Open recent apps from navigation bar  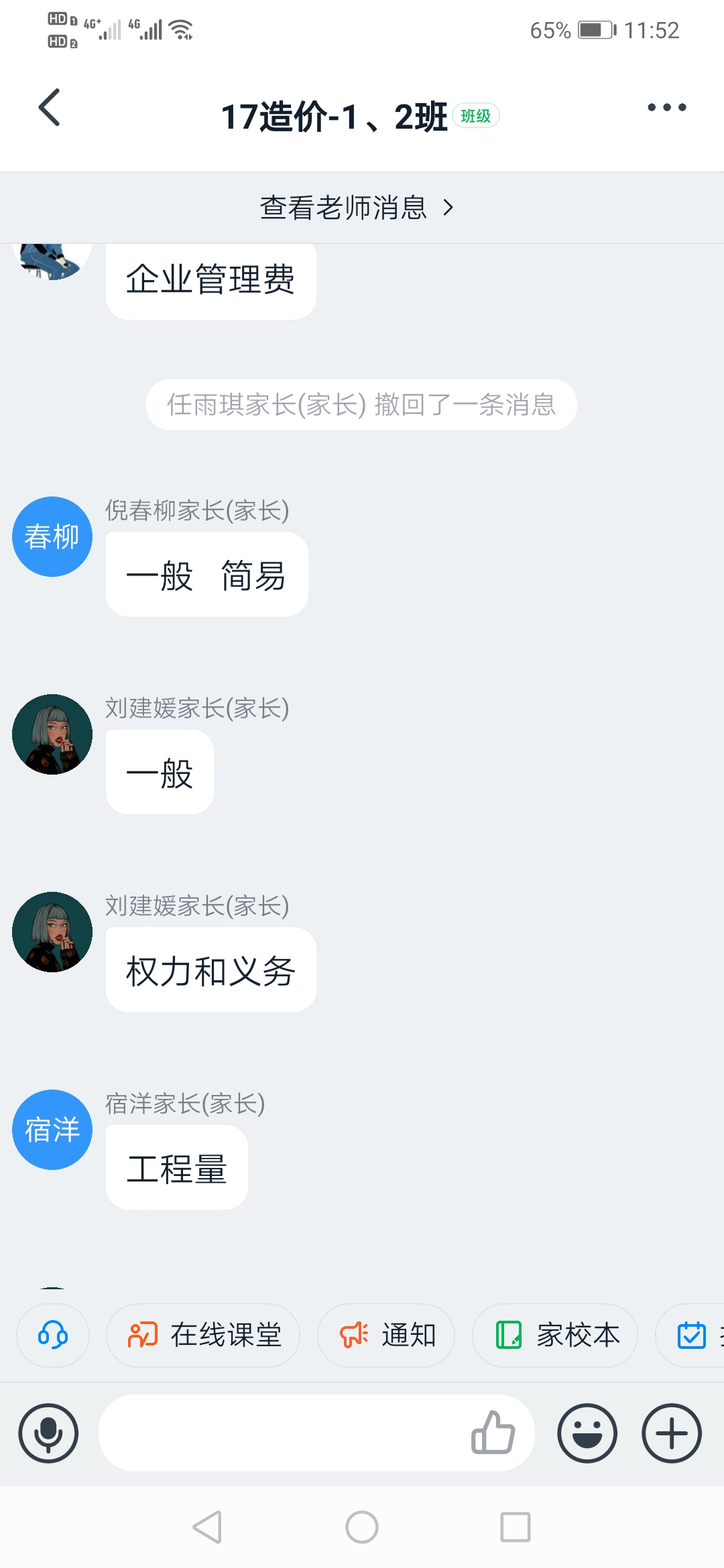click(x=516, y=1527)
